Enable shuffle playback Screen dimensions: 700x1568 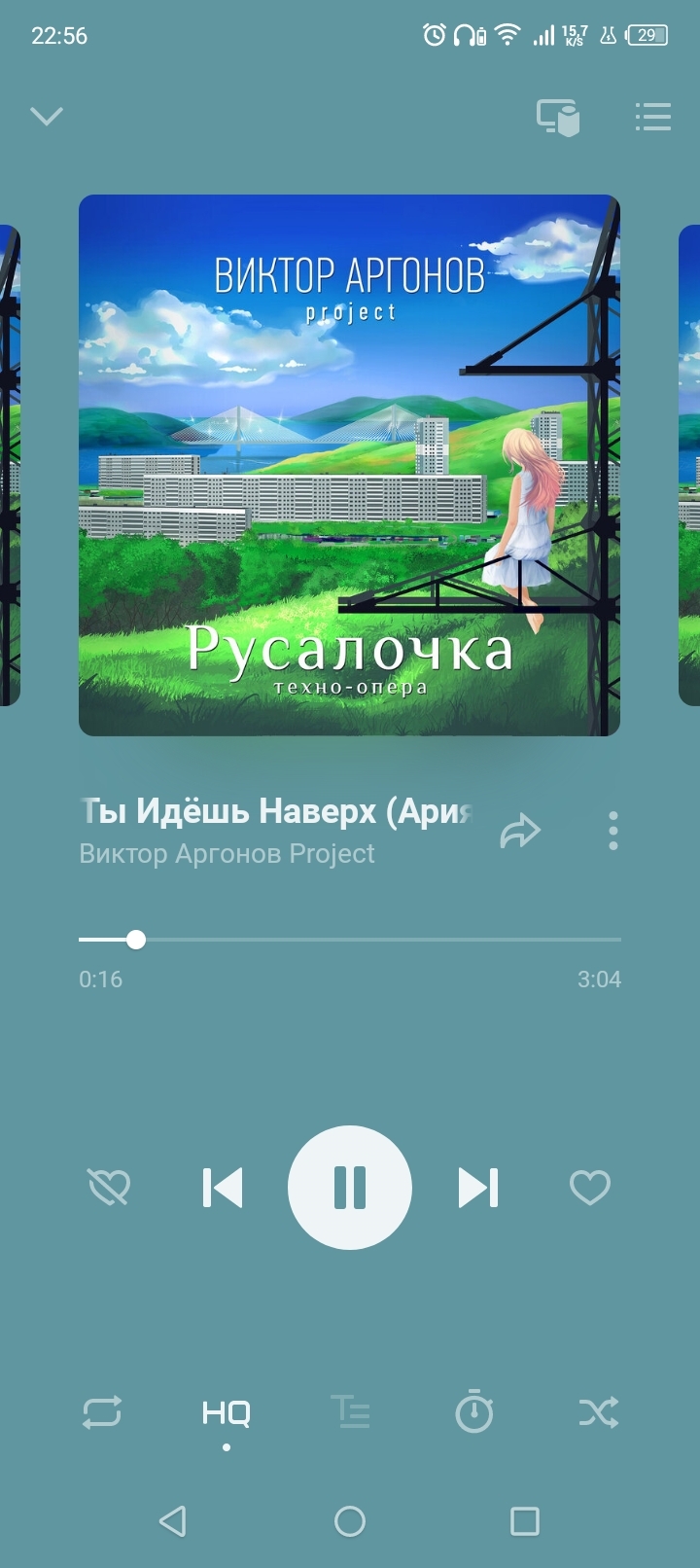click(x=598, y=1411)
